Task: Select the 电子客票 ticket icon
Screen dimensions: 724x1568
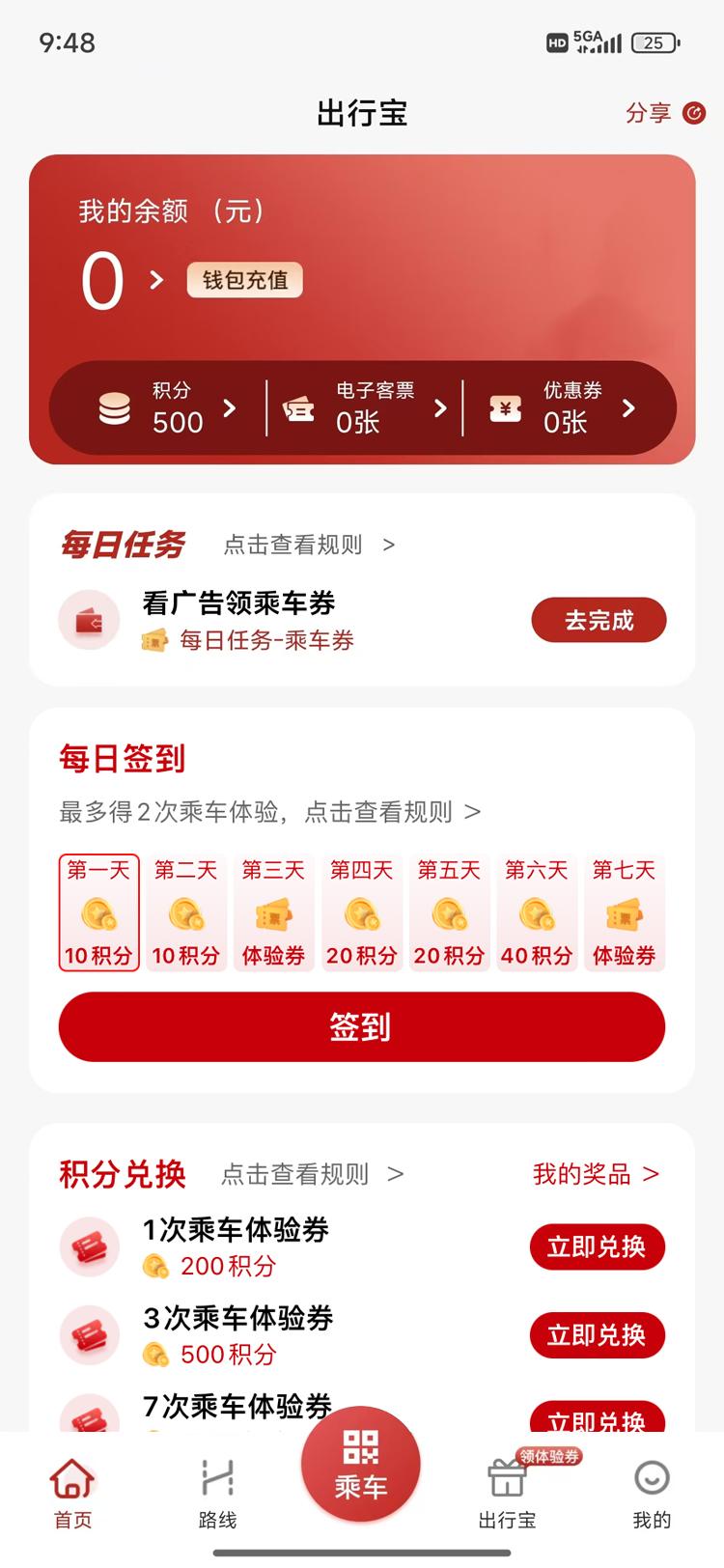Action: (300, 407)
